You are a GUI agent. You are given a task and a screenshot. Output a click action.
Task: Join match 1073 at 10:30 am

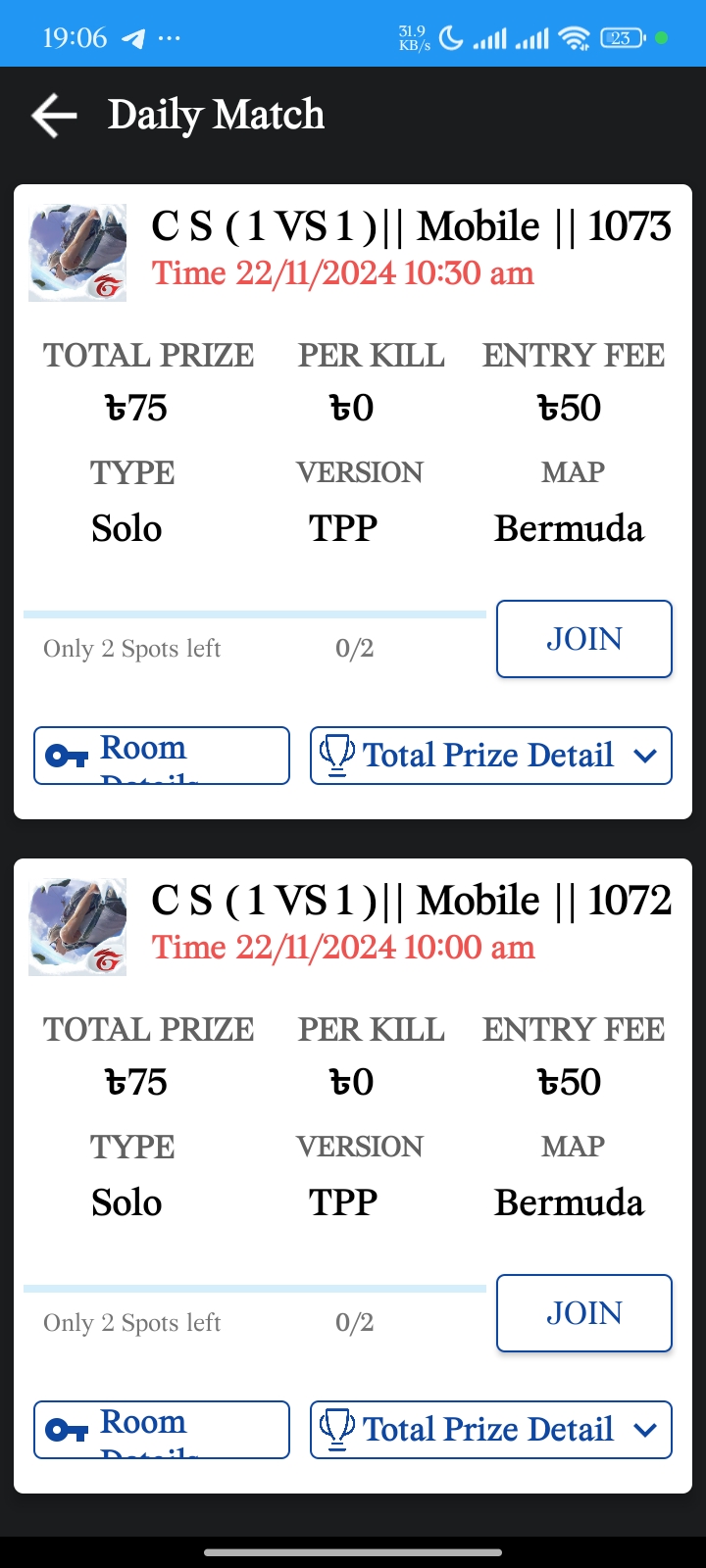[x=584, y=639]
